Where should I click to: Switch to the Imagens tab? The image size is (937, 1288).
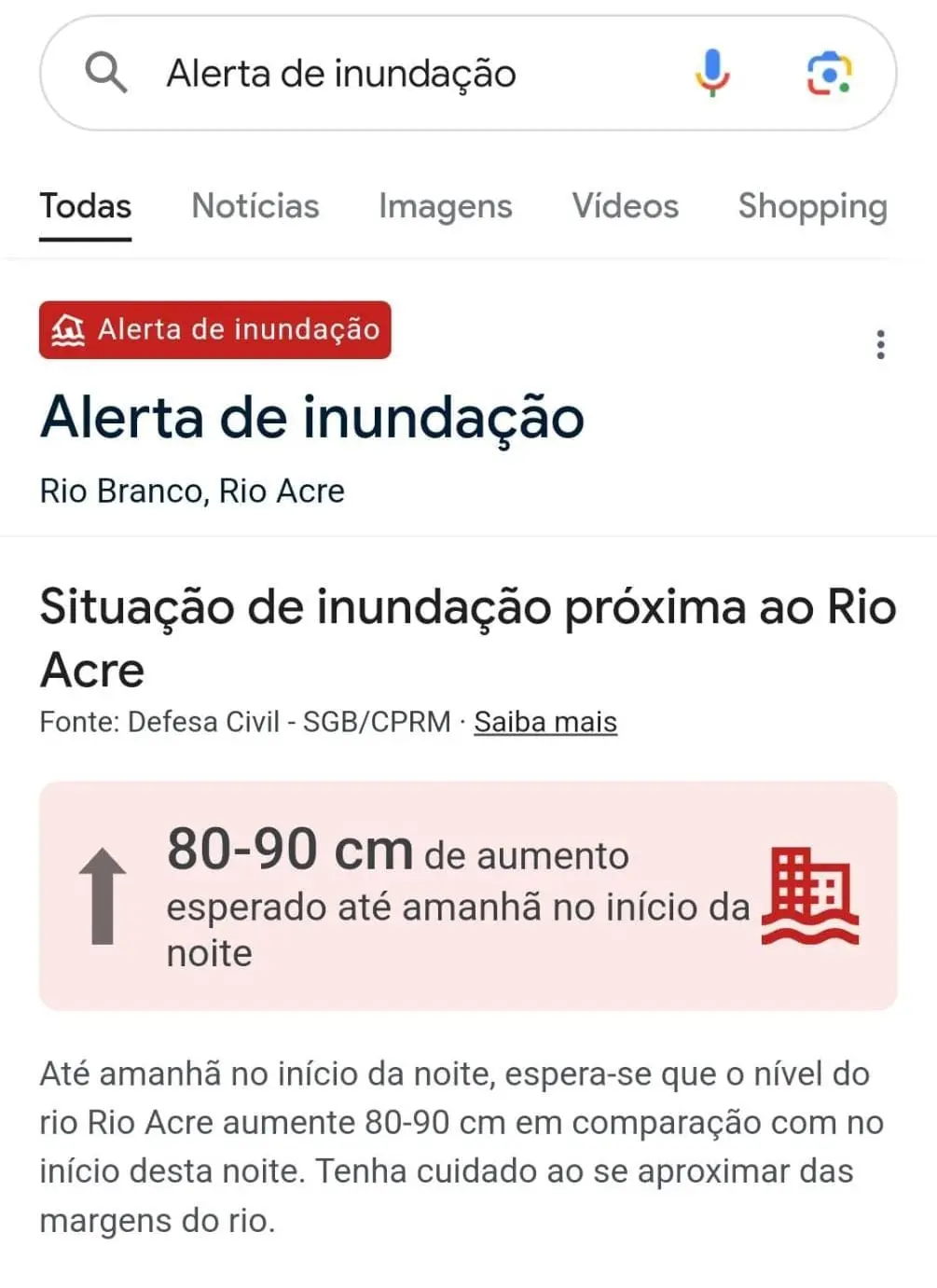coord(445,206)
